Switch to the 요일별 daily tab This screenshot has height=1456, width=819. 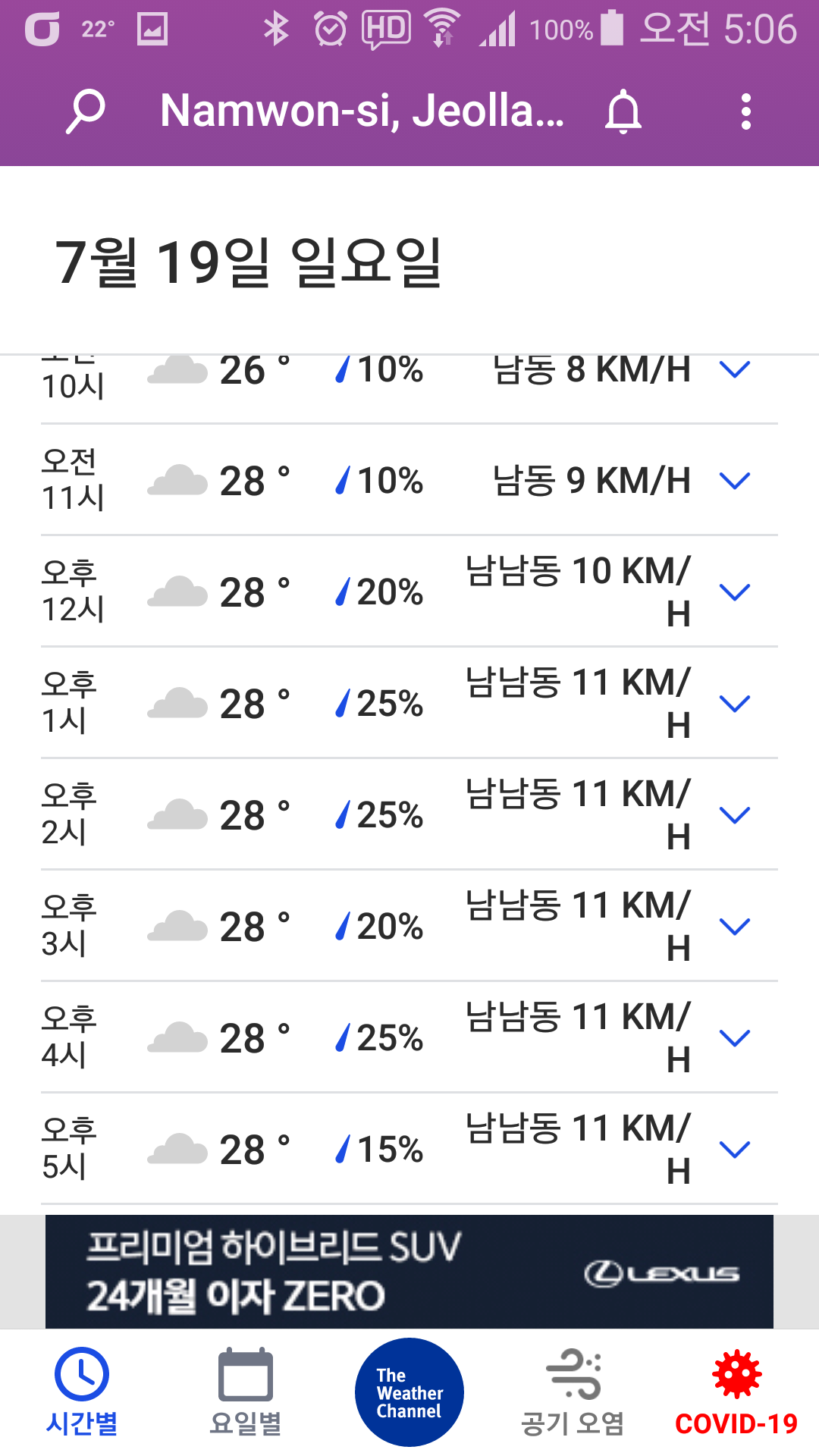[246, 1392]
